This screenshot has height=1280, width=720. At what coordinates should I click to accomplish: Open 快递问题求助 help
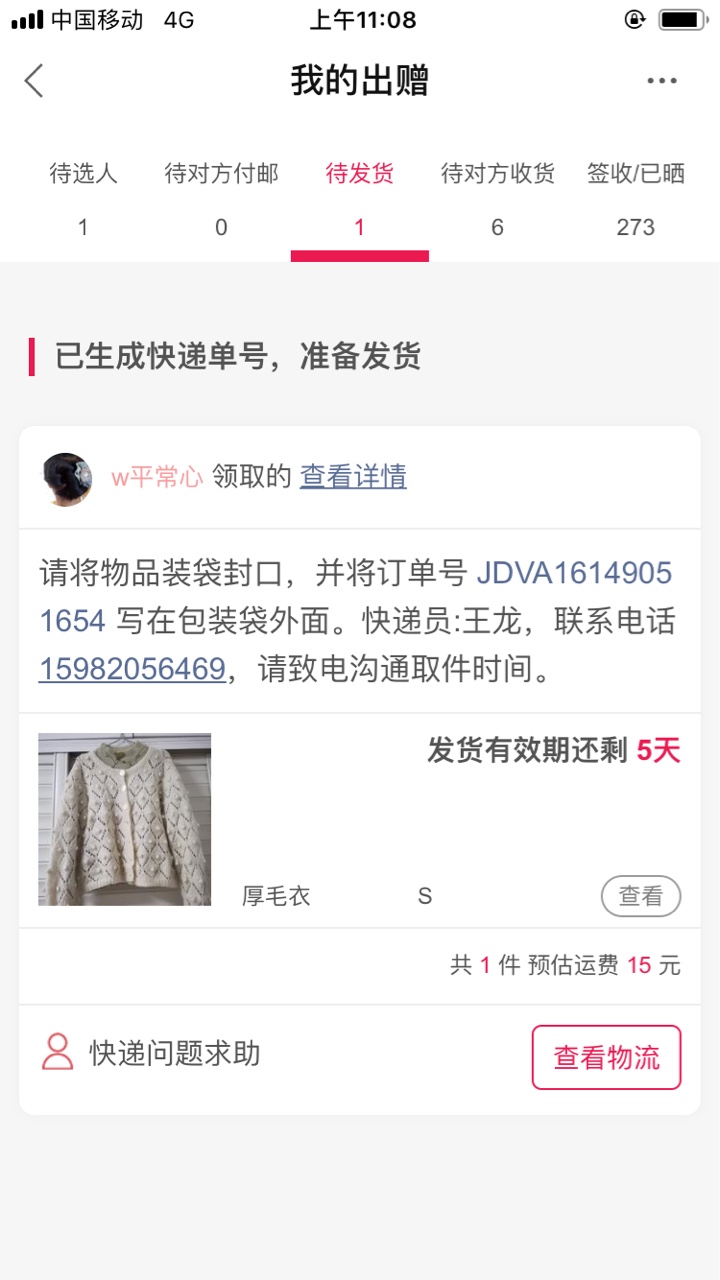click(152, 1053)
